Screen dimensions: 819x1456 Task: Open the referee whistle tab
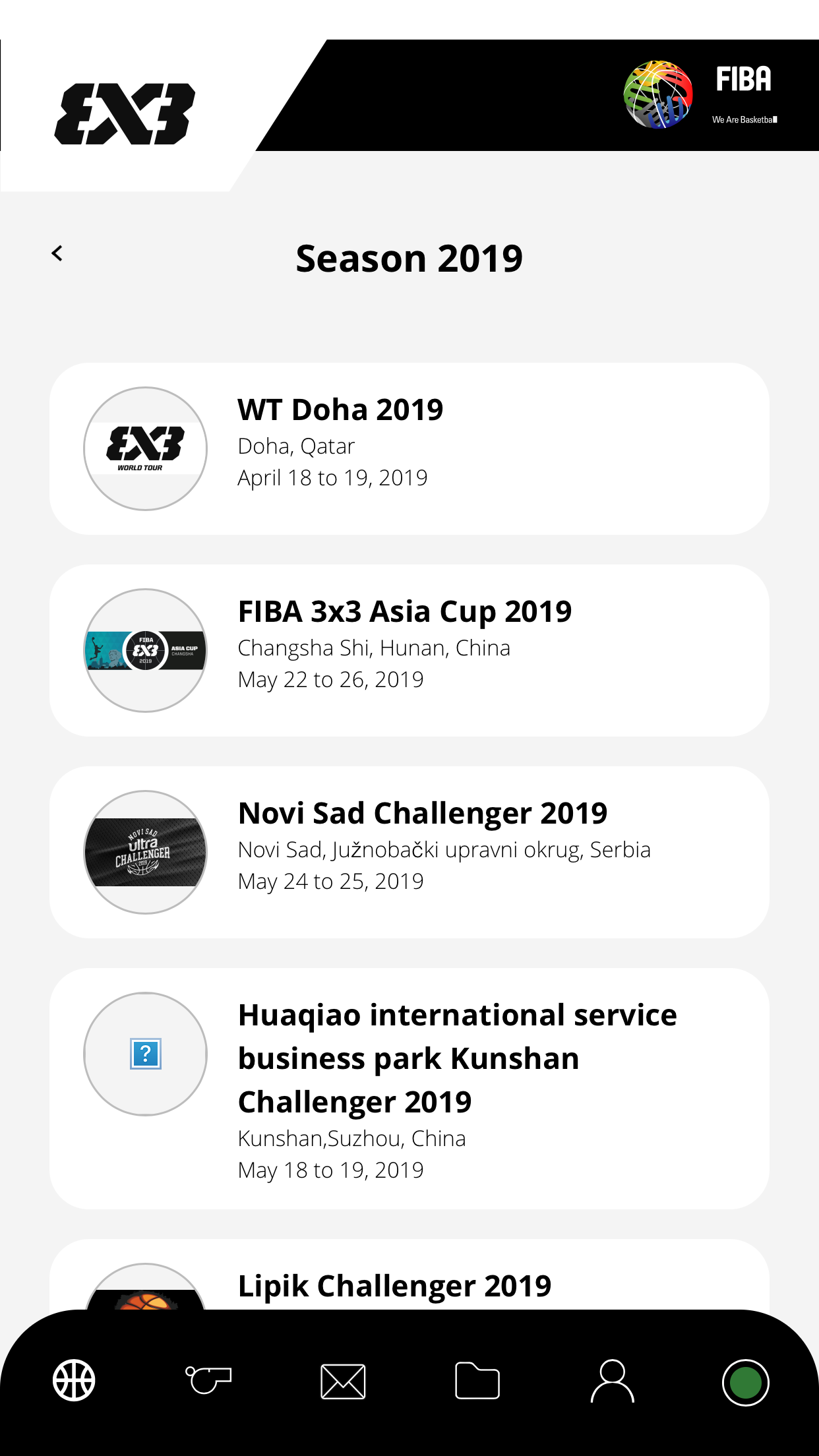pos(209,1381)
